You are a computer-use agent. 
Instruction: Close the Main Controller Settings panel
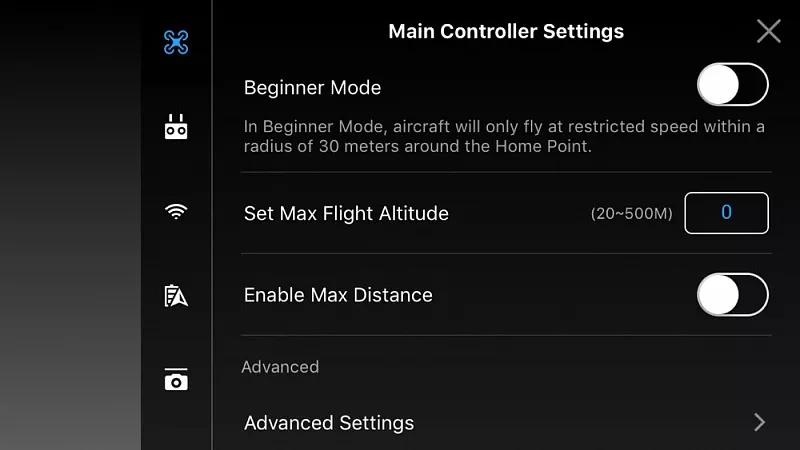click(x=768, y=31)
